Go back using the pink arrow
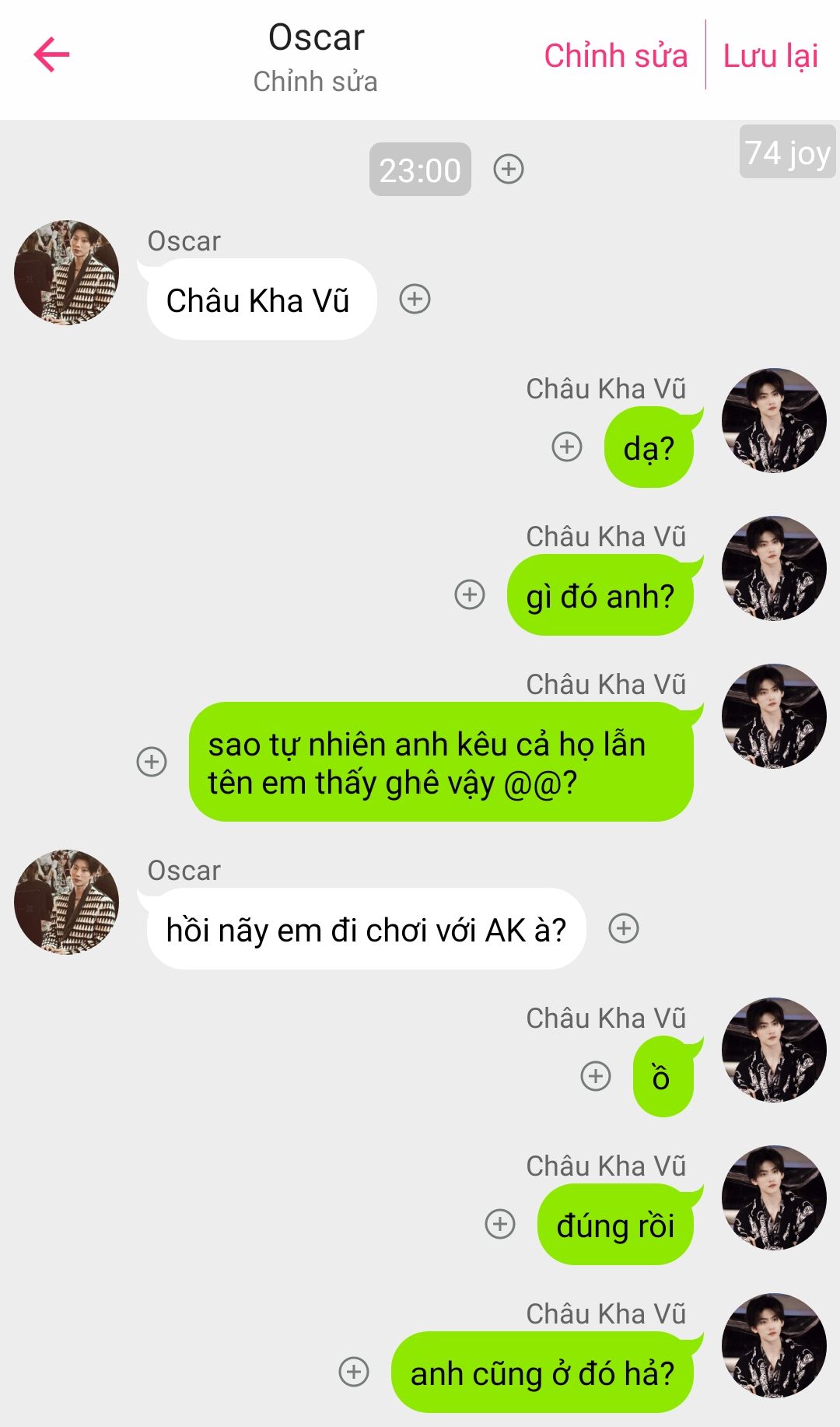The width and height of the screenshot is (840, 1427). pos(51,54)
